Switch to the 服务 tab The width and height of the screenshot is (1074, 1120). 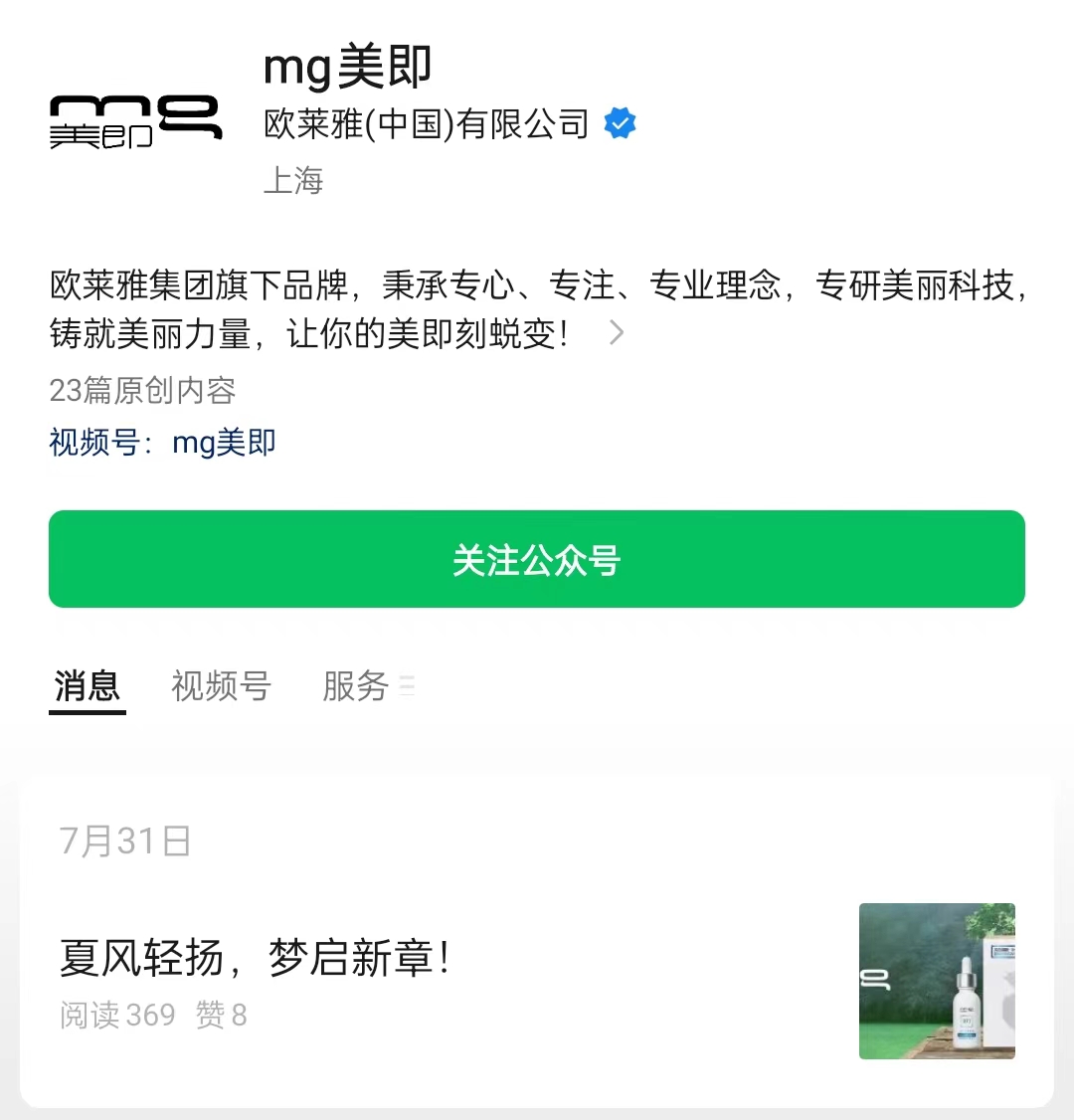point(355,686)
